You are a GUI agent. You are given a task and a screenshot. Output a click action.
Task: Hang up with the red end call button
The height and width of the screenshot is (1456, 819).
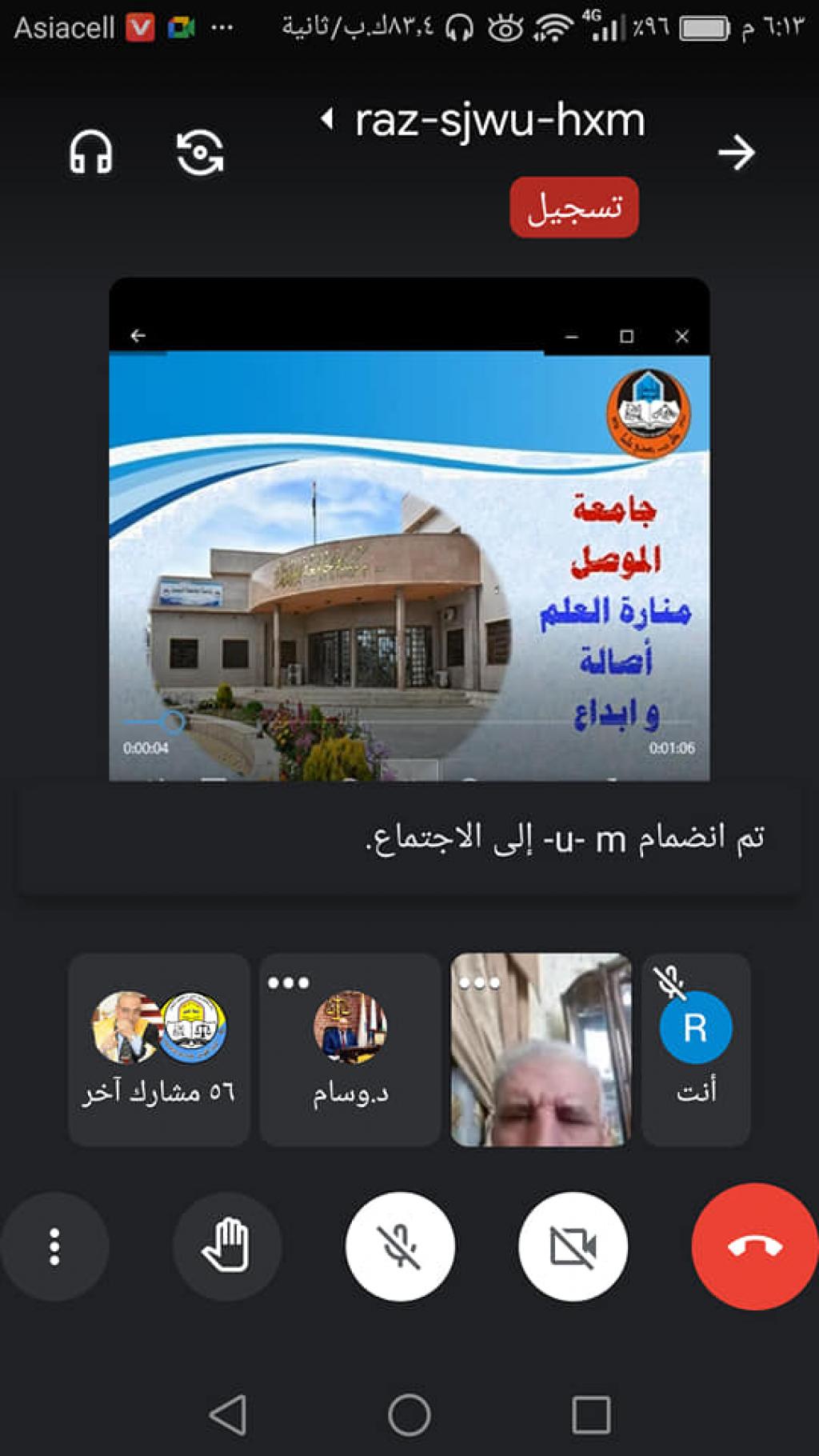[754, 1246]
